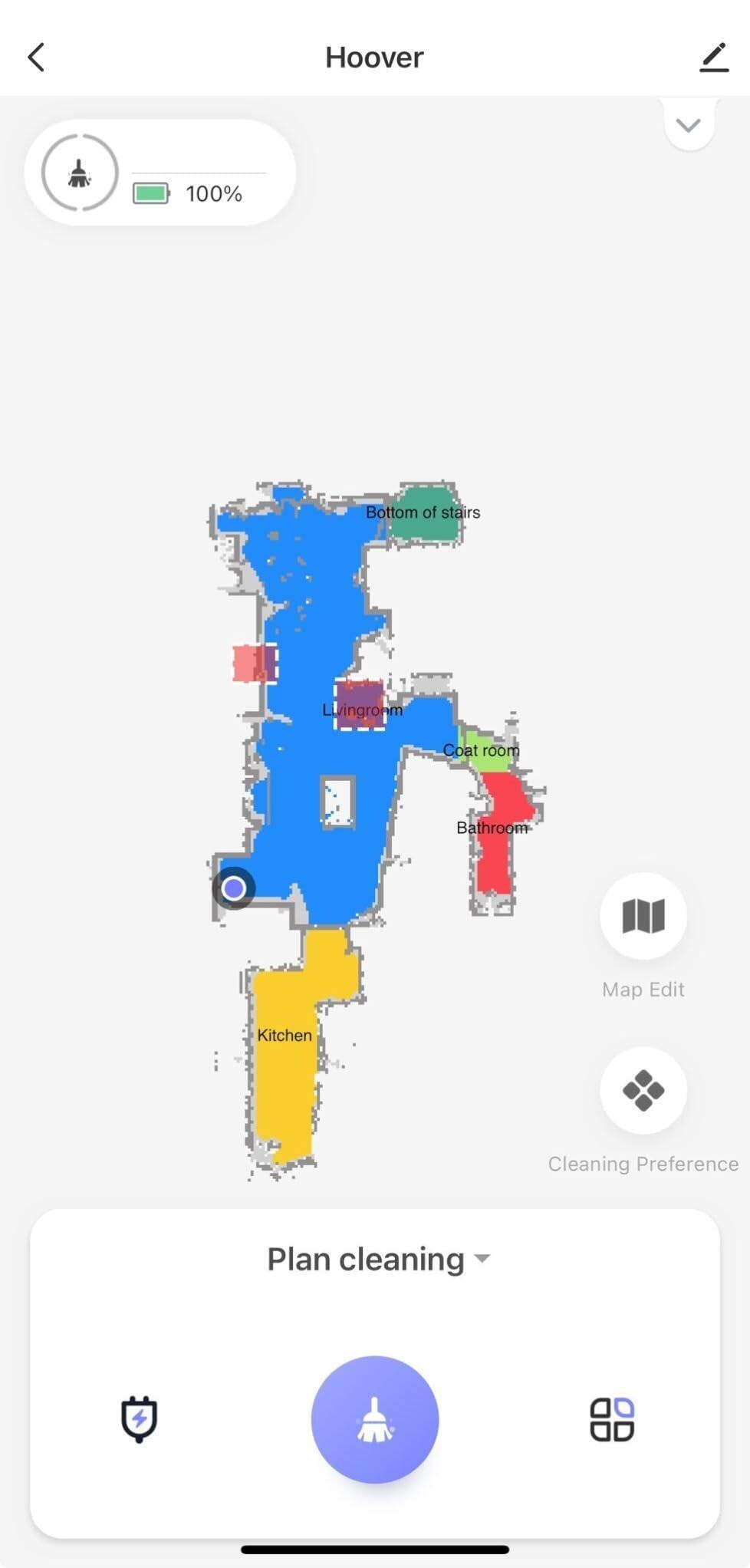Tap the edit pencil icon

pyautogui.click(x=714, y=58)
